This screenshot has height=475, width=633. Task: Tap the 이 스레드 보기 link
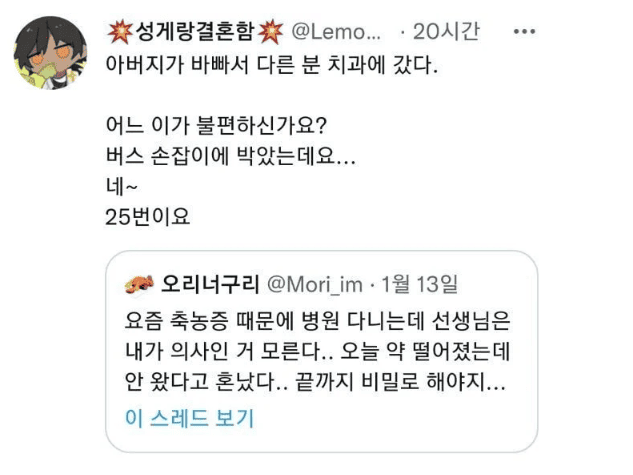190,417
